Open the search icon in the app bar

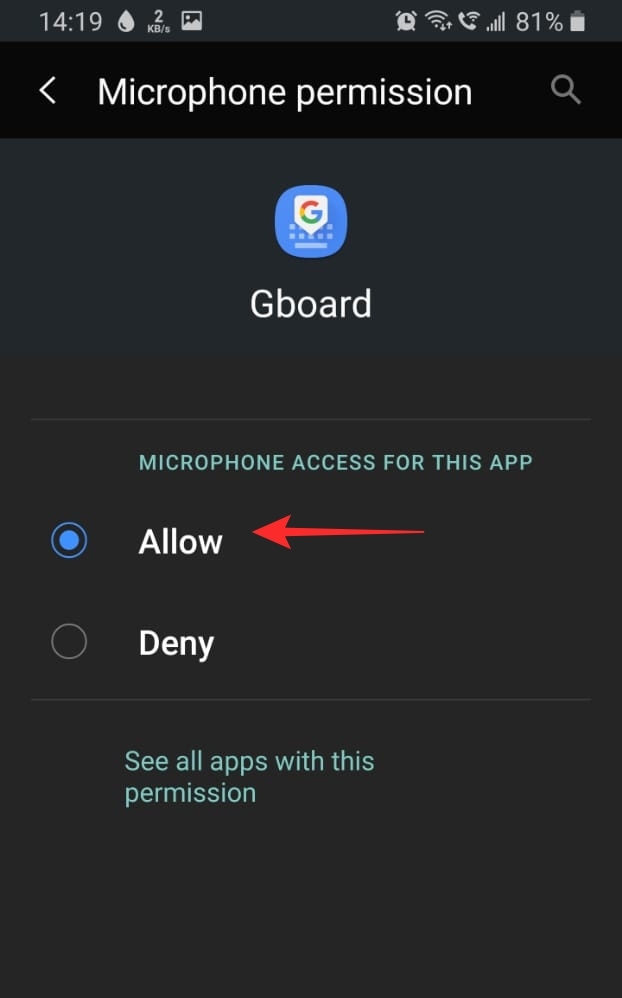click(x=566, y=90)
